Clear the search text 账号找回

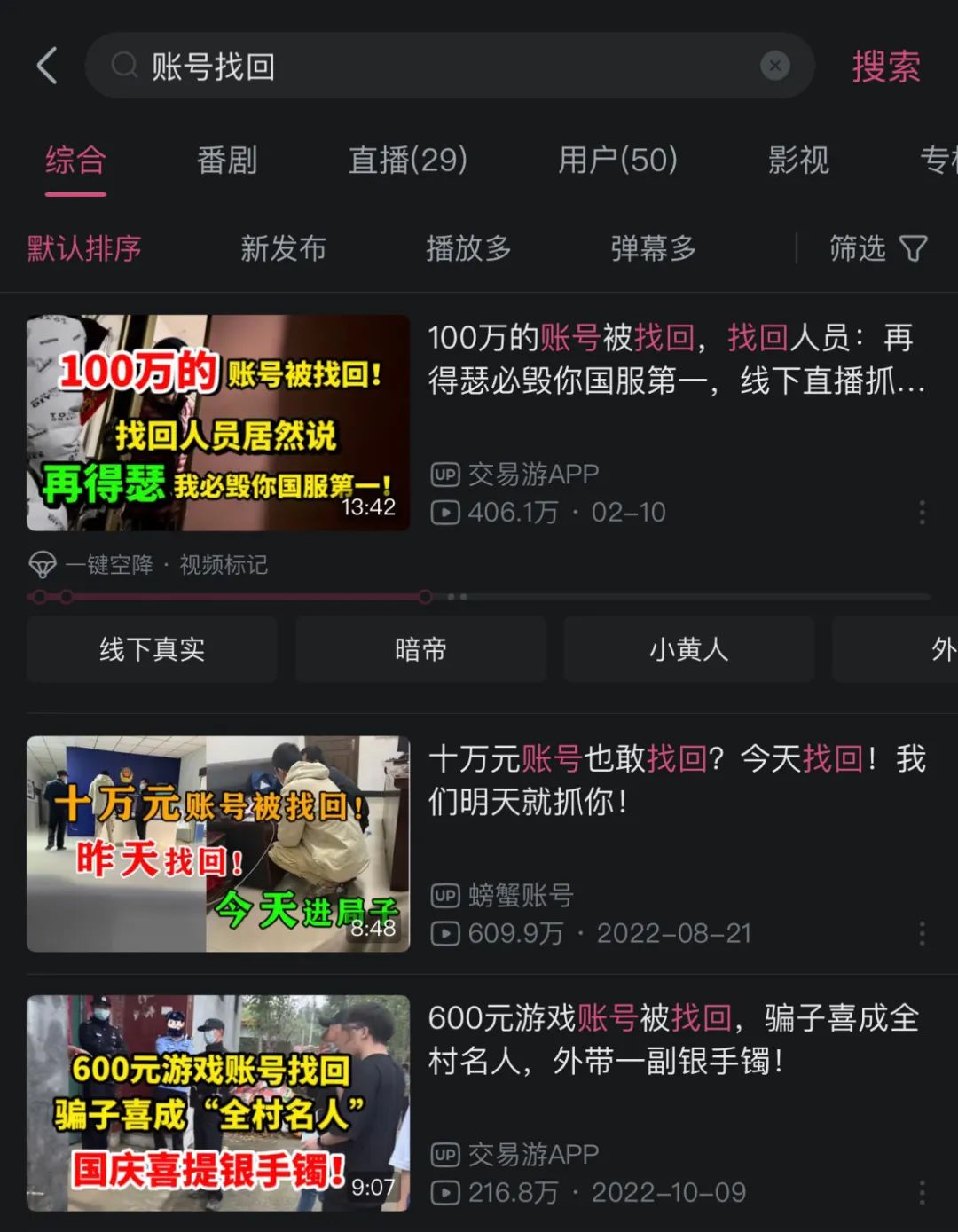click(774, 66)
